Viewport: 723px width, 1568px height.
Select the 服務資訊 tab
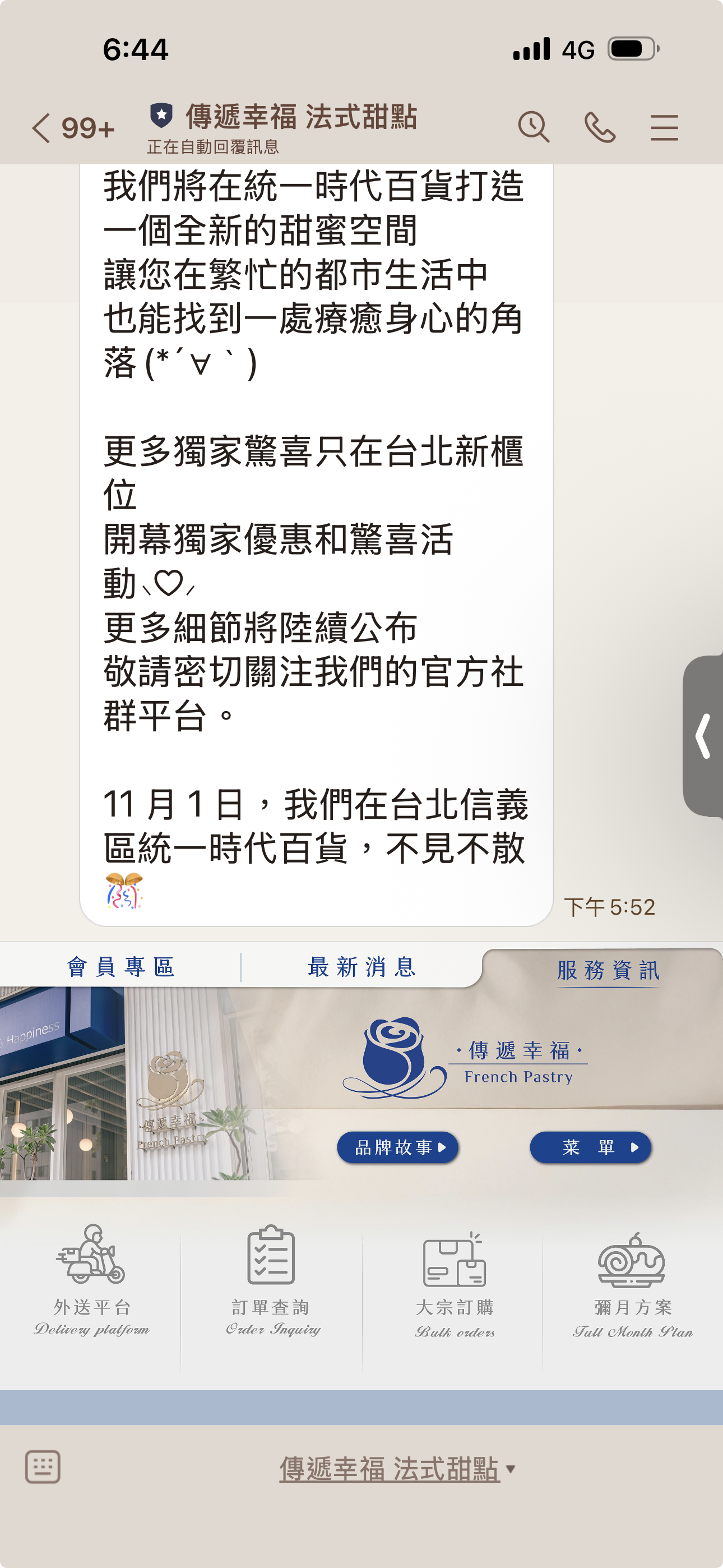coord(608,970)
